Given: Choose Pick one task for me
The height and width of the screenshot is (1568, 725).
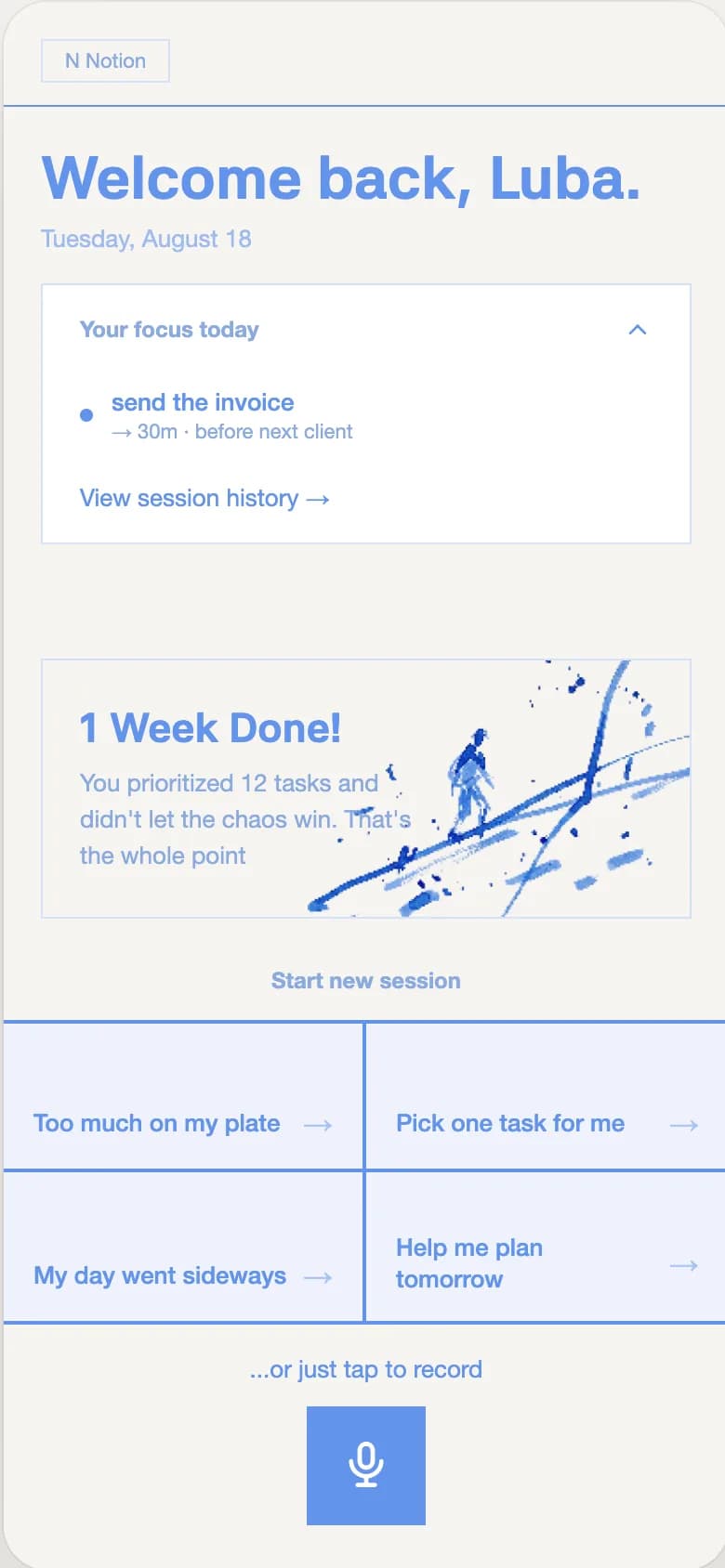Looking at the screenshot, I should coord(546,1096).
